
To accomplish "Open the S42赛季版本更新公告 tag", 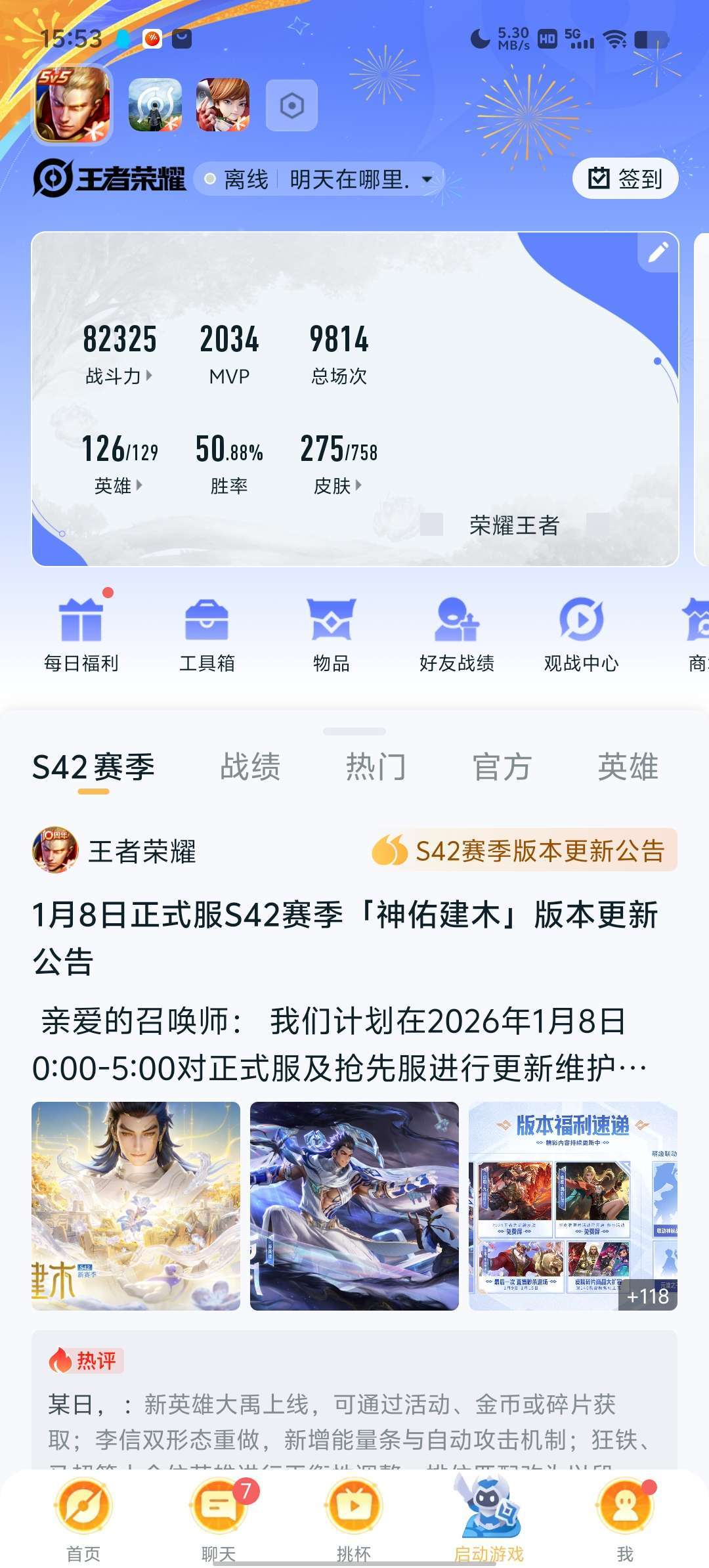I will coord(524,851).
